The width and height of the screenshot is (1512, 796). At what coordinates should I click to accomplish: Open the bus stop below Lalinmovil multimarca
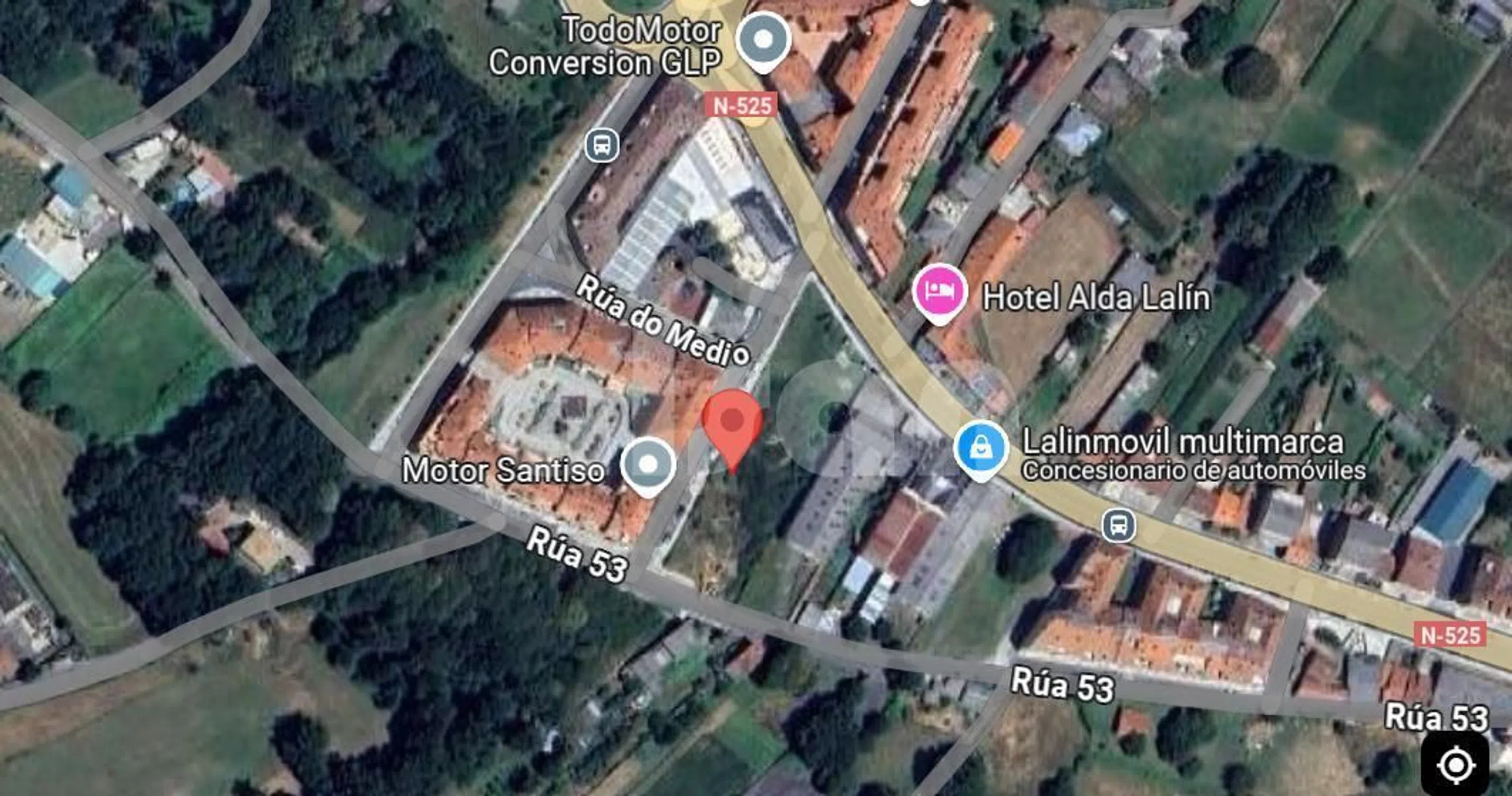coord(1118,525)
